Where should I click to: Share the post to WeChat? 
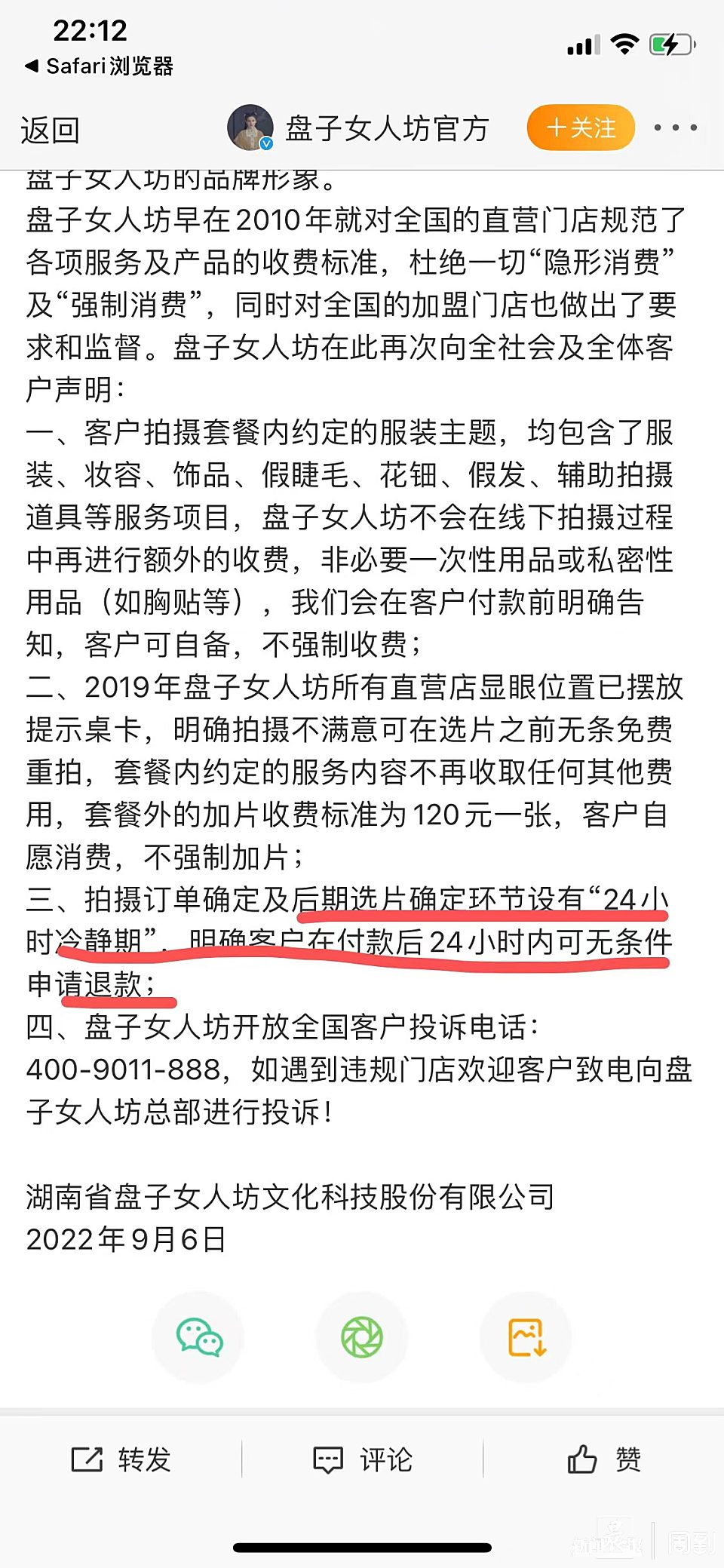[198, 1337]
